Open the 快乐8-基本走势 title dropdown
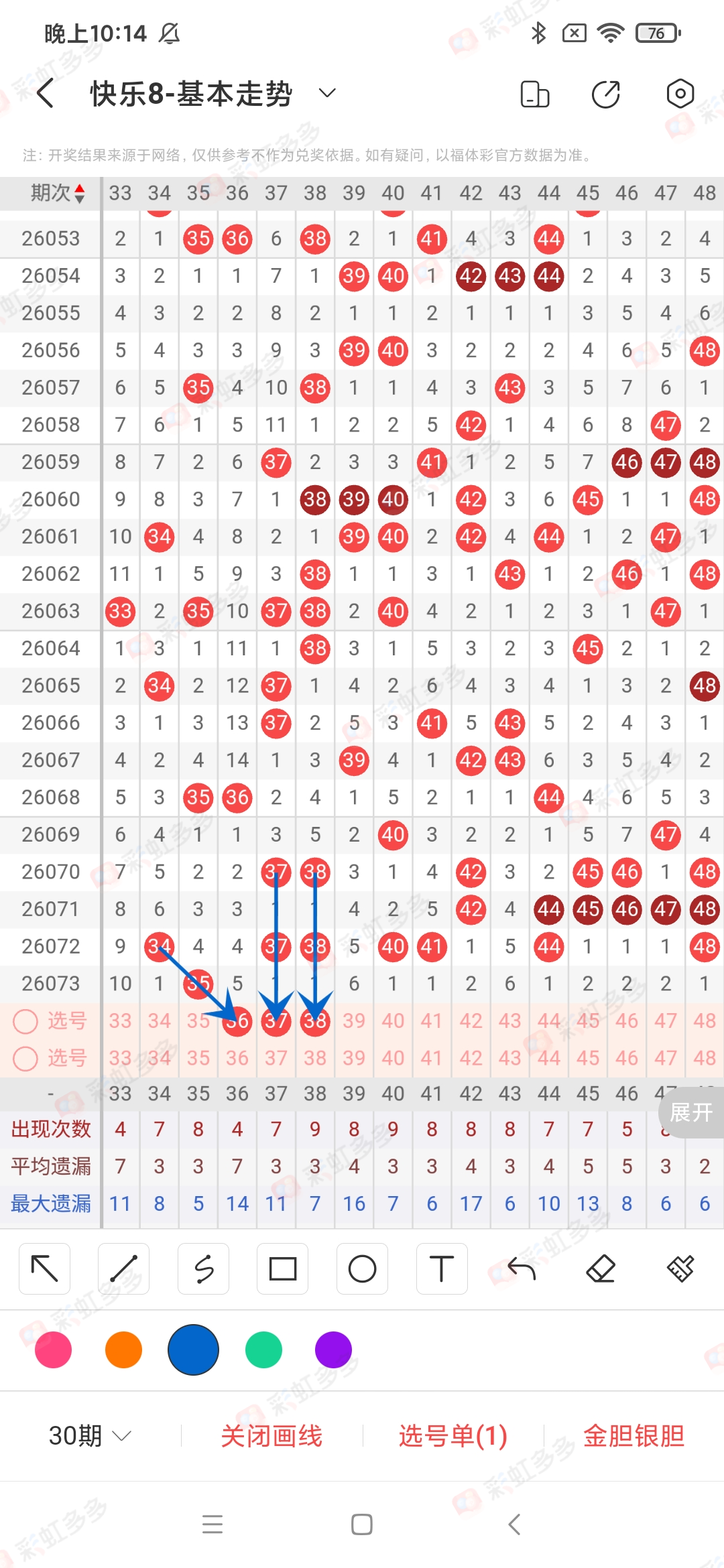 point(326,93)
